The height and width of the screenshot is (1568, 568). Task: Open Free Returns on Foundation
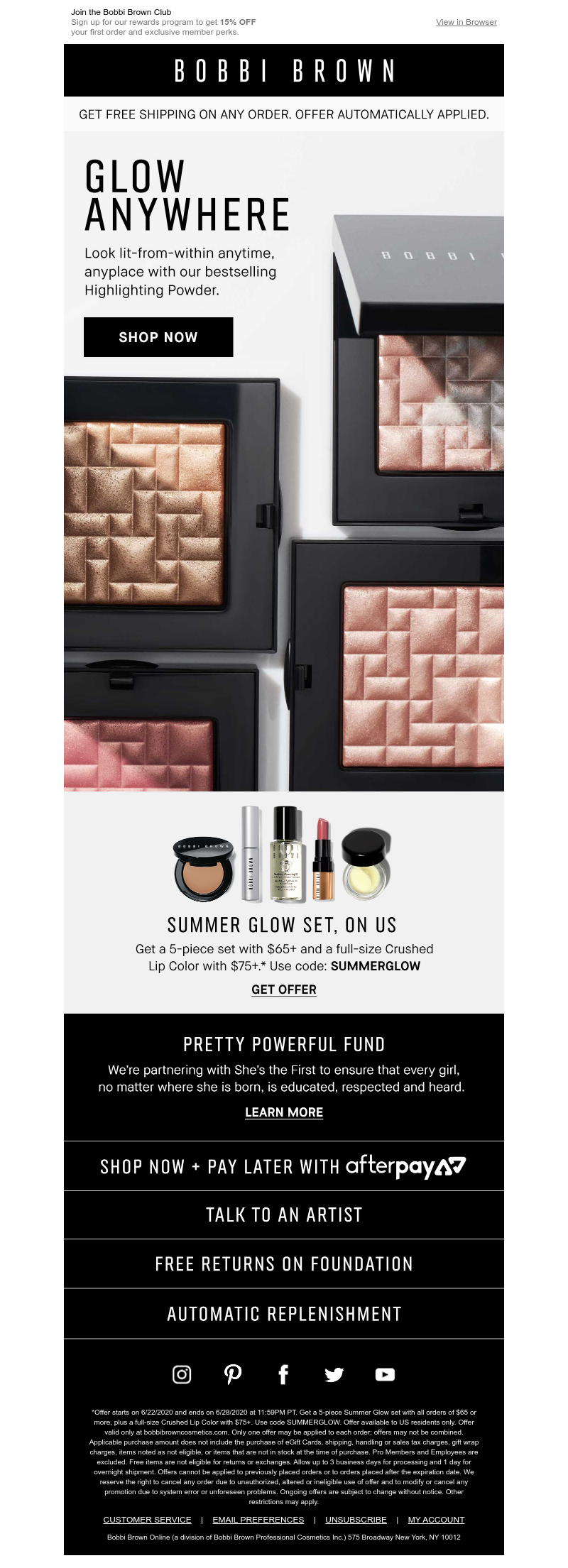tap(283, 1264)
